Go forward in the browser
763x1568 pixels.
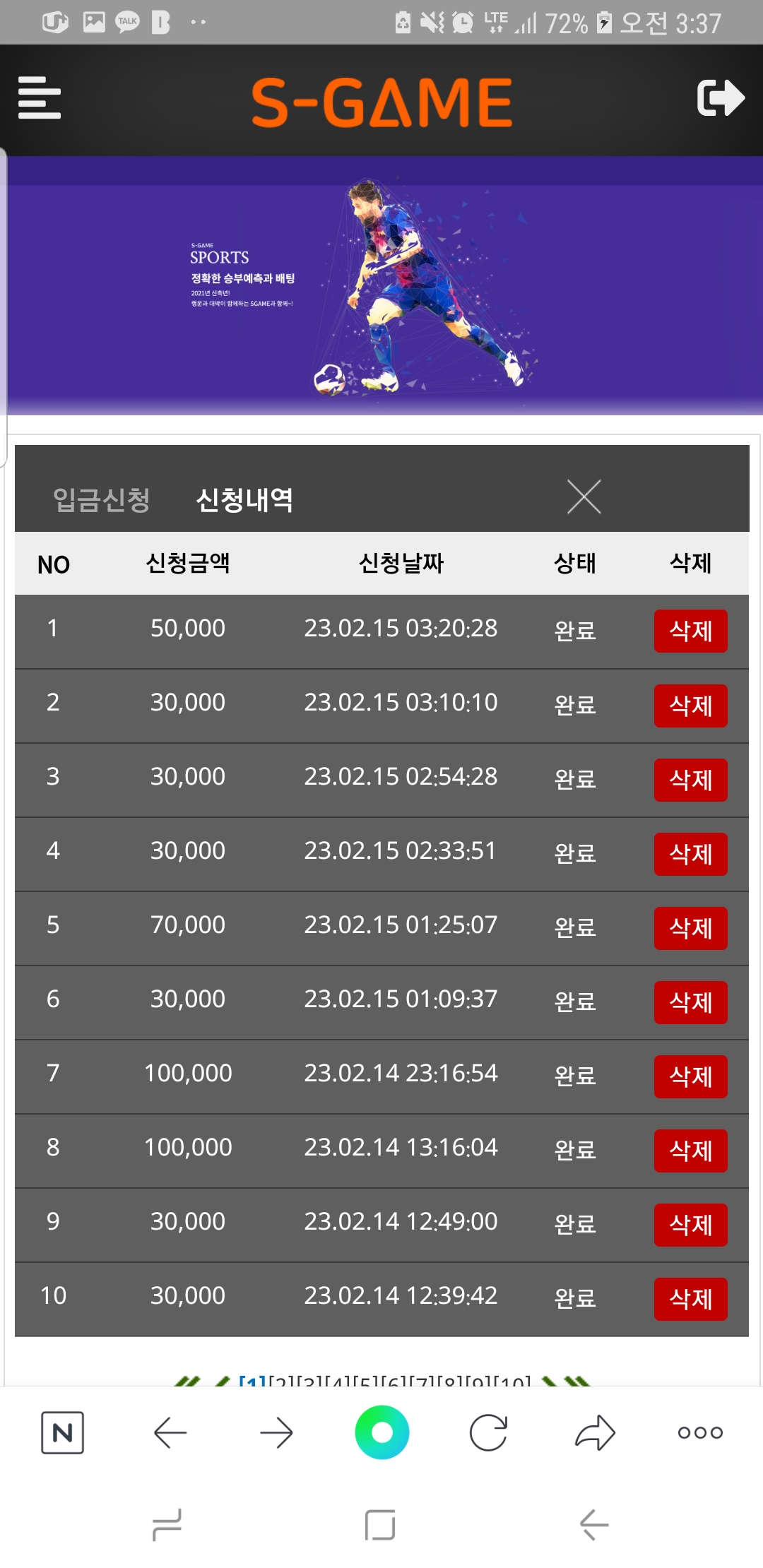pyautogui.click(x=276, y=1432)
